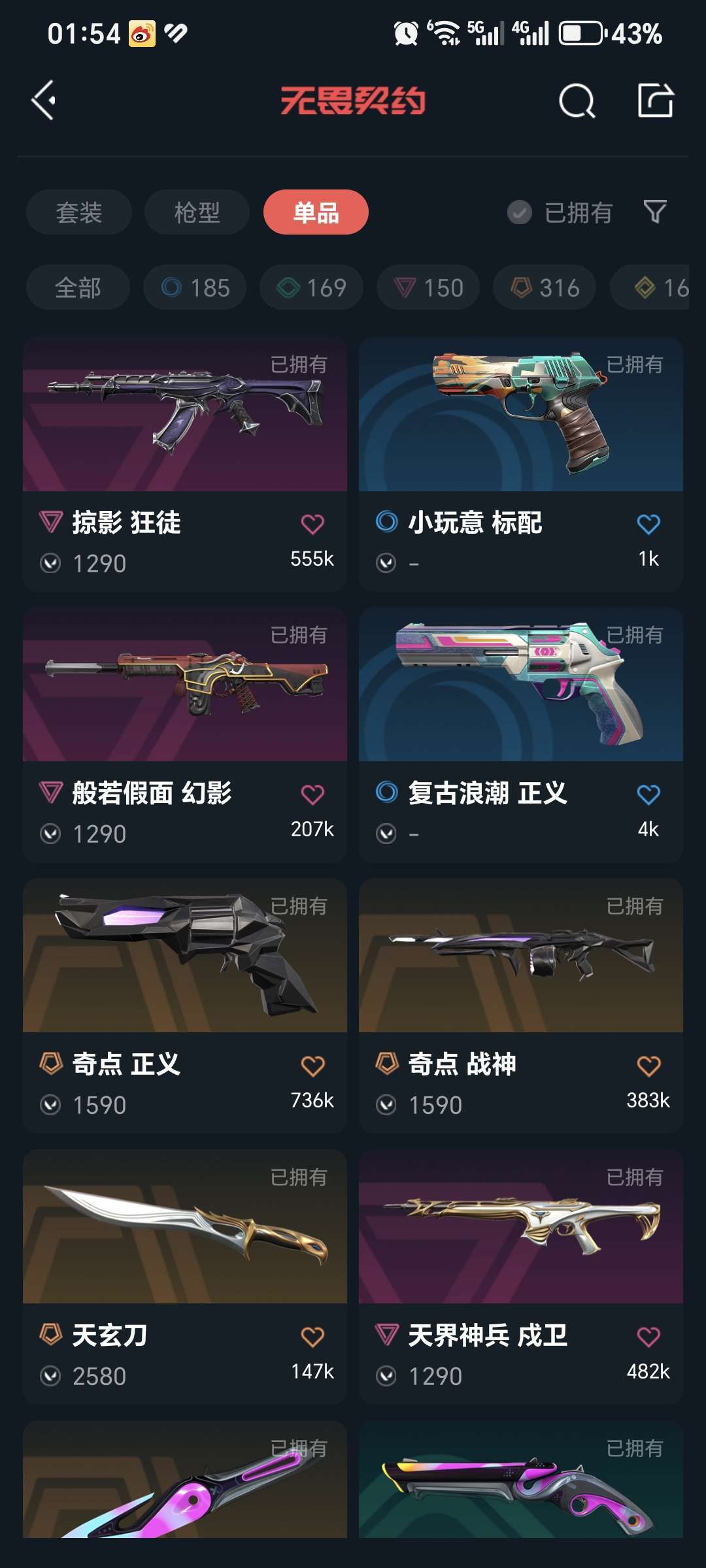The width and height of the screenshot is (706, 1568).
Task: Open the 掠影 狂徒 skin card
Action: coord(185,465)
